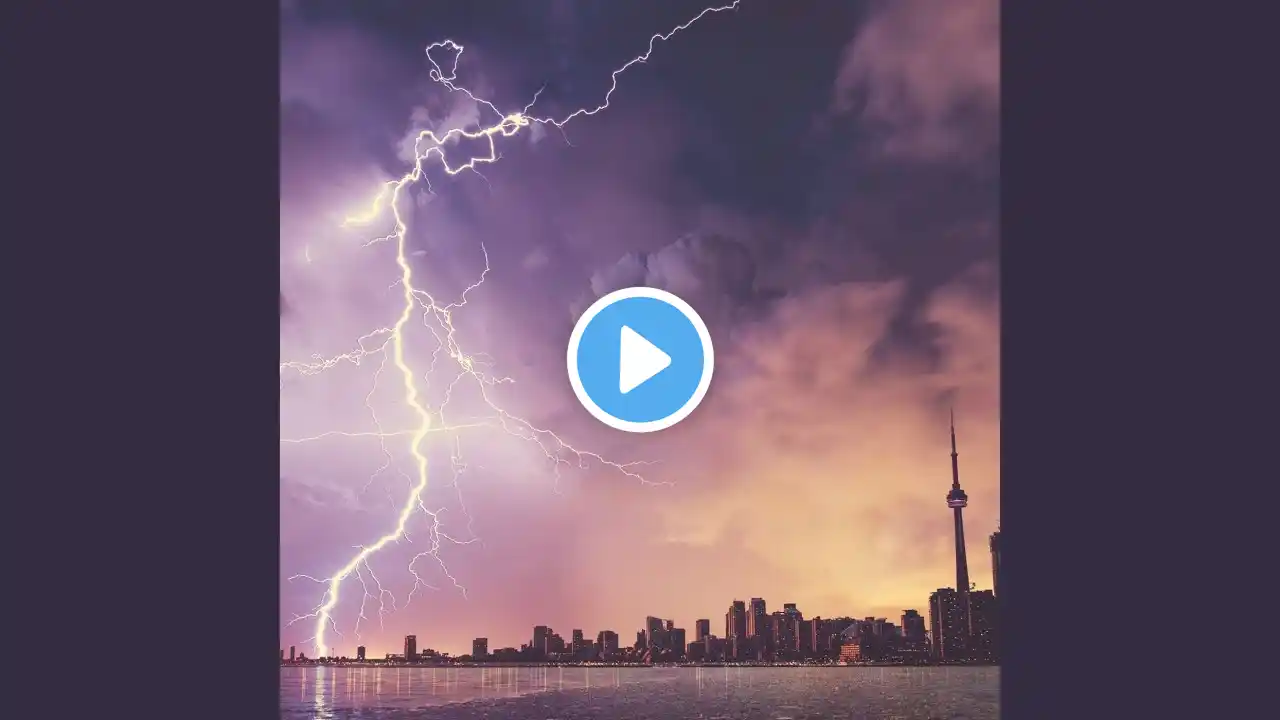Play the lightning storm video
This screenshot has height=720, width=1280.
[x=640, y=360]
